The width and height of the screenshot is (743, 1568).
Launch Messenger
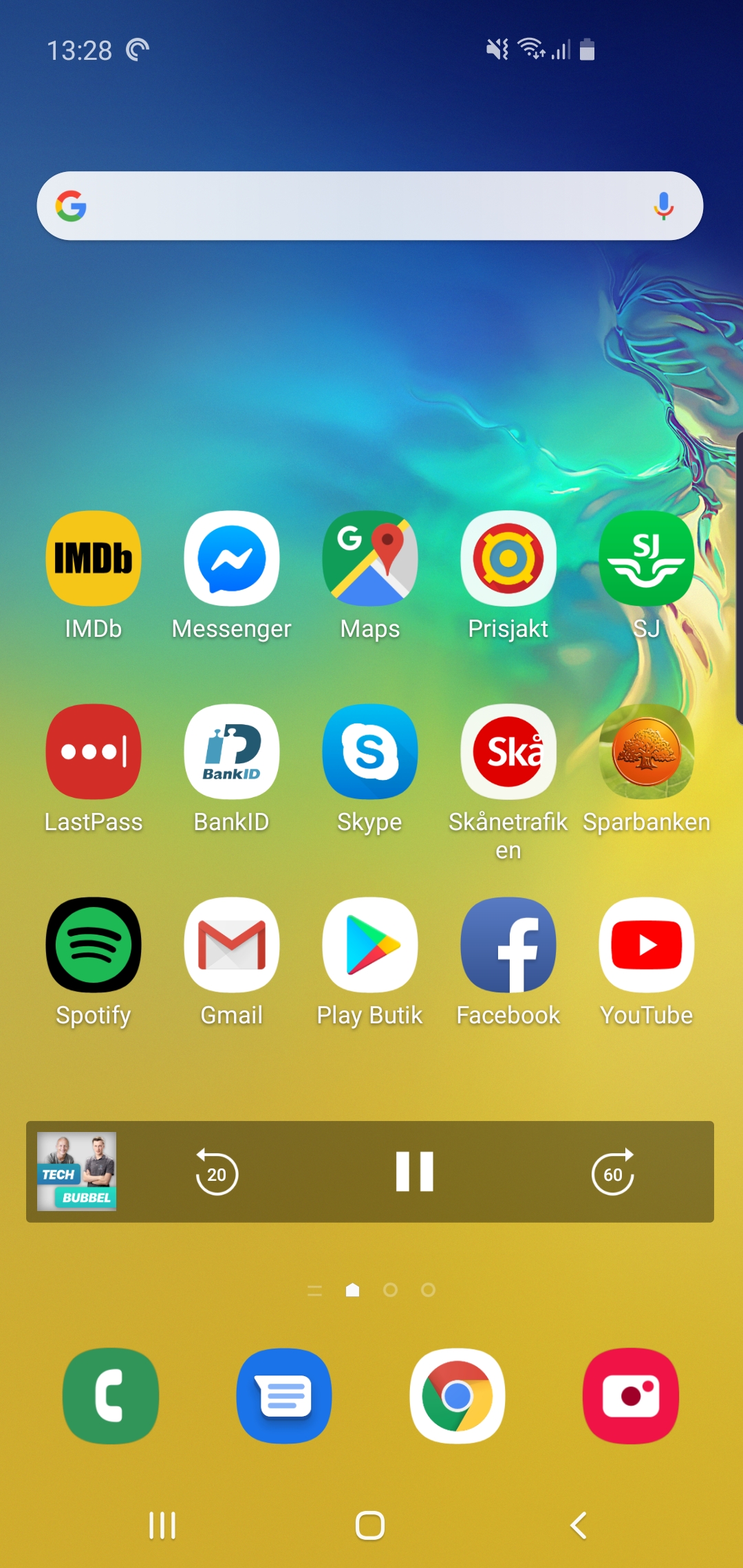(232, 558)
